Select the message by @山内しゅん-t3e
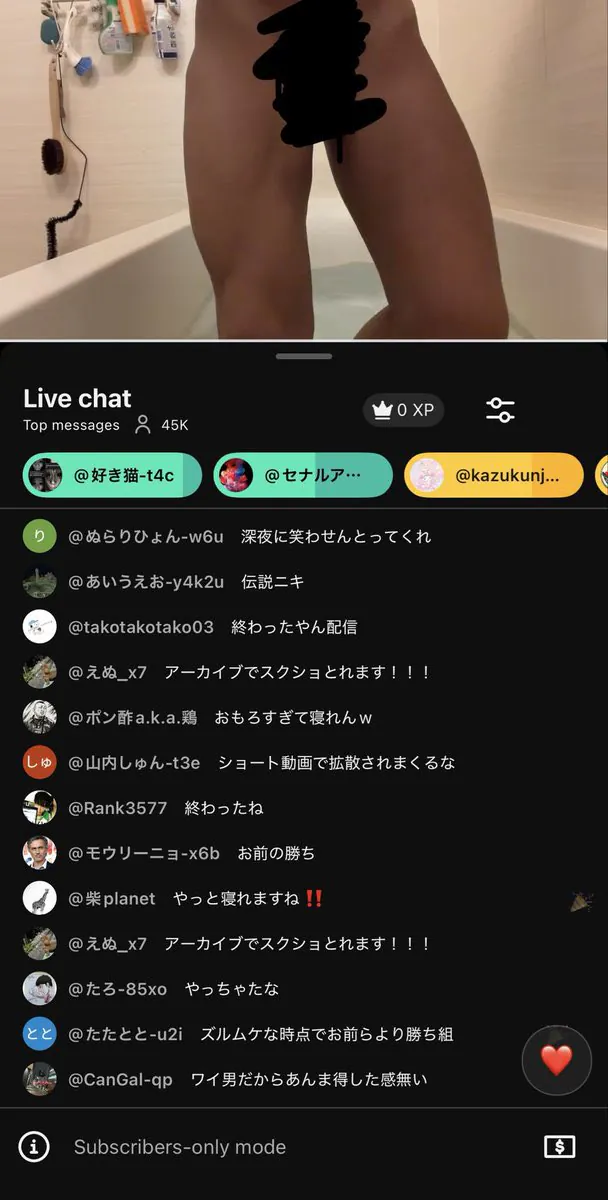The height and width of the screenshot is (1200, 608). point(304,763)
